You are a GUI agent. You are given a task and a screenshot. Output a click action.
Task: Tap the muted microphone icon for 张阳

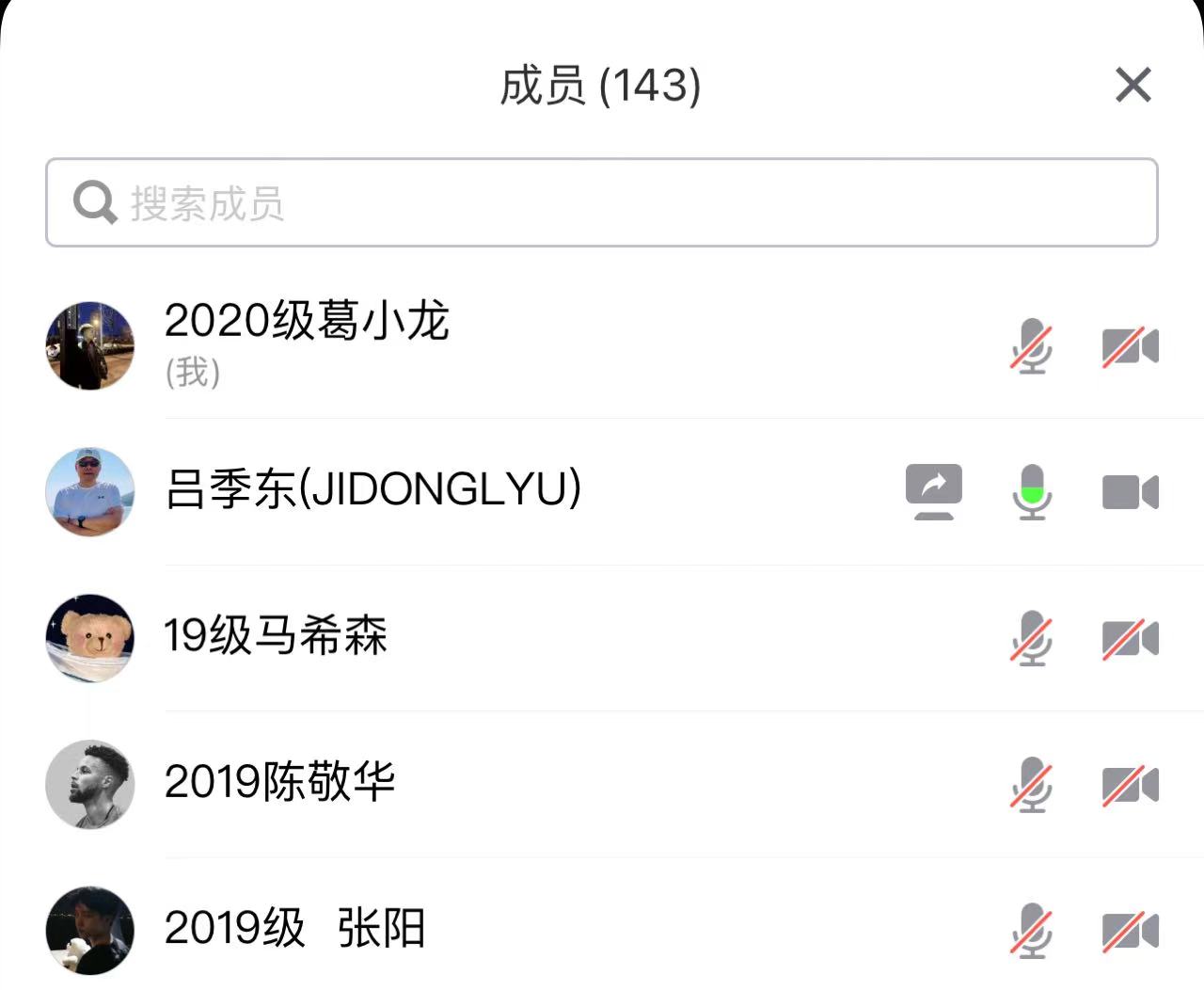[x=1031, y=931]
